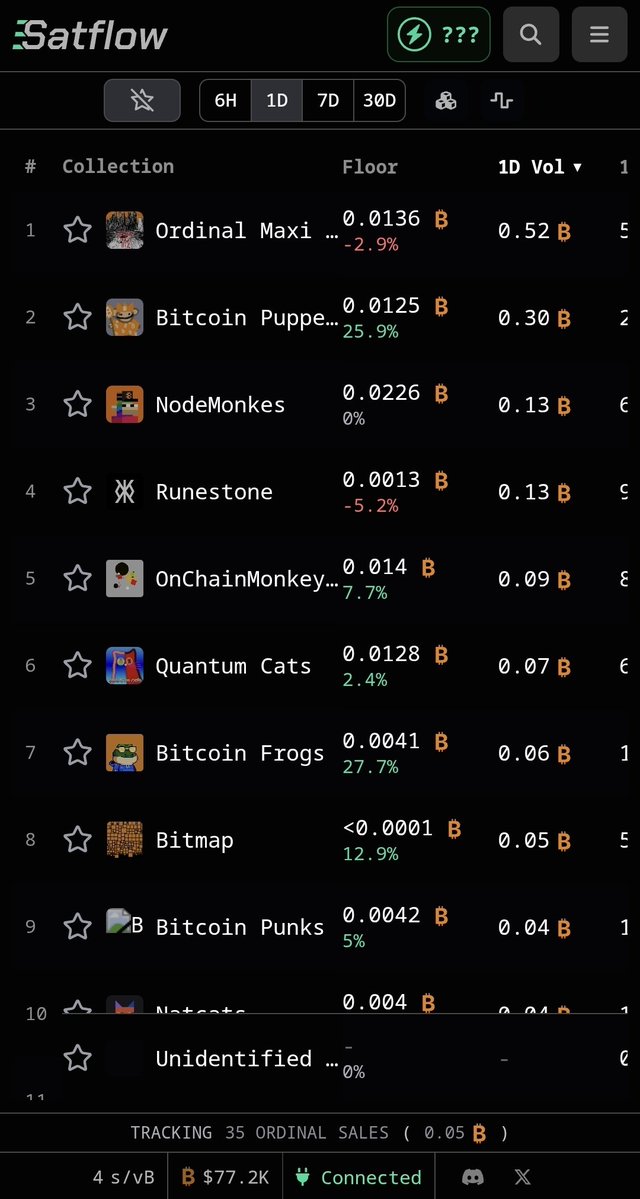Open the Quantum Cats collection
The height and width of the screenshot is (1199, 640).
click(x=233, y=666)
